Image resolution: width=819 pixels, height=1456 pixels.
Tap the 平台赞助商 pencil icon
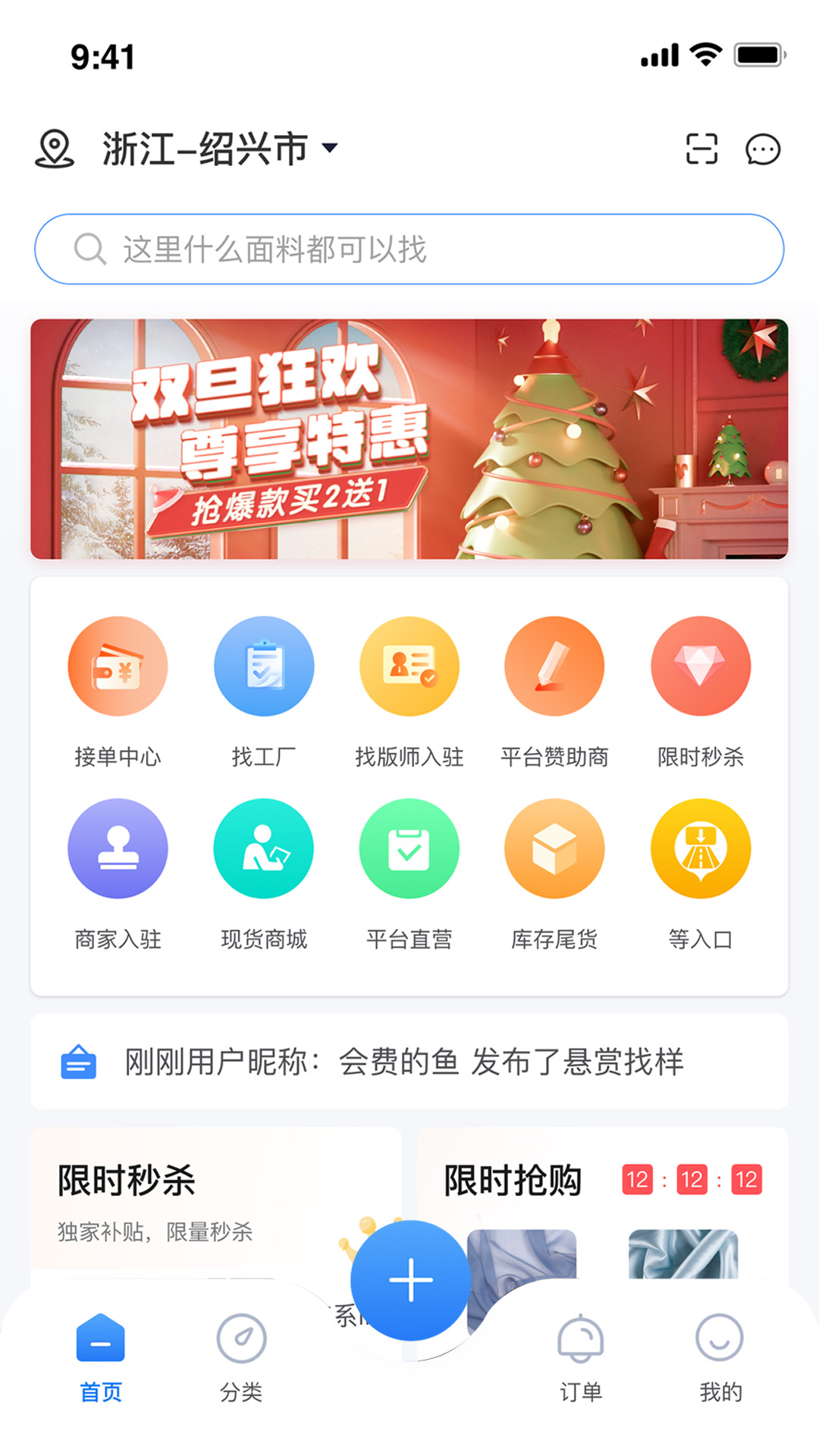[x=554, y=665]
